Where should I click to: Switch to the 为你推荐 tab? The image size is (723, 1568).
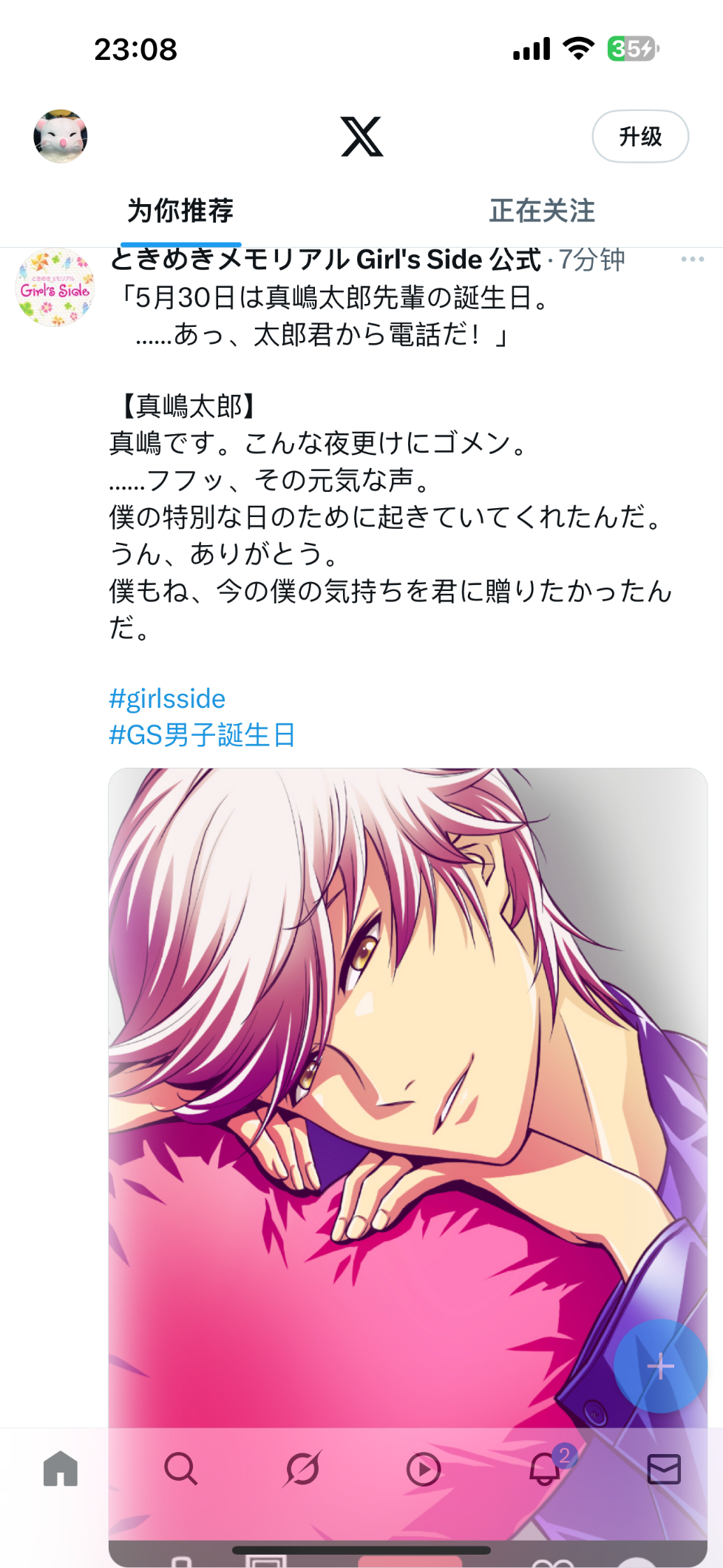point(180,211)
